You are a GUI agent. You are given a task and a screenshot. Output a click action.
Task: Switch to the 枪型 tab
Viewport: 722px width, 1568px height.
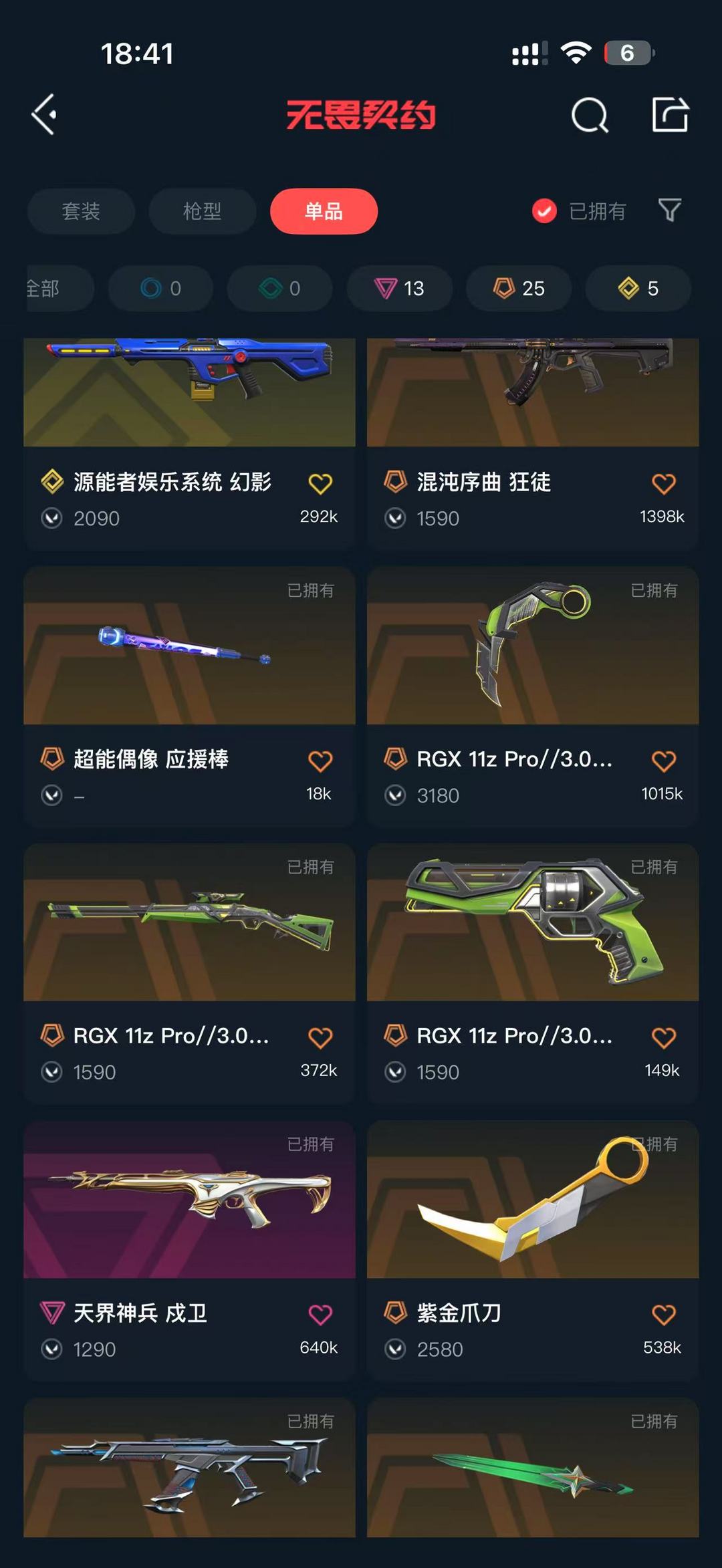[x=202, y=211]
